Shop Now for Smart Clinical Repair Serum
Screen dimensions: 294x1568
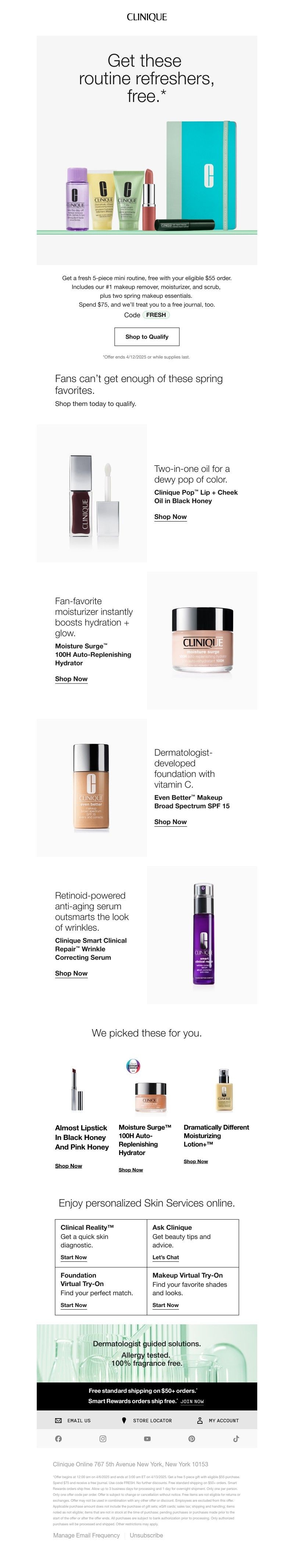click(x=71, y=973)
